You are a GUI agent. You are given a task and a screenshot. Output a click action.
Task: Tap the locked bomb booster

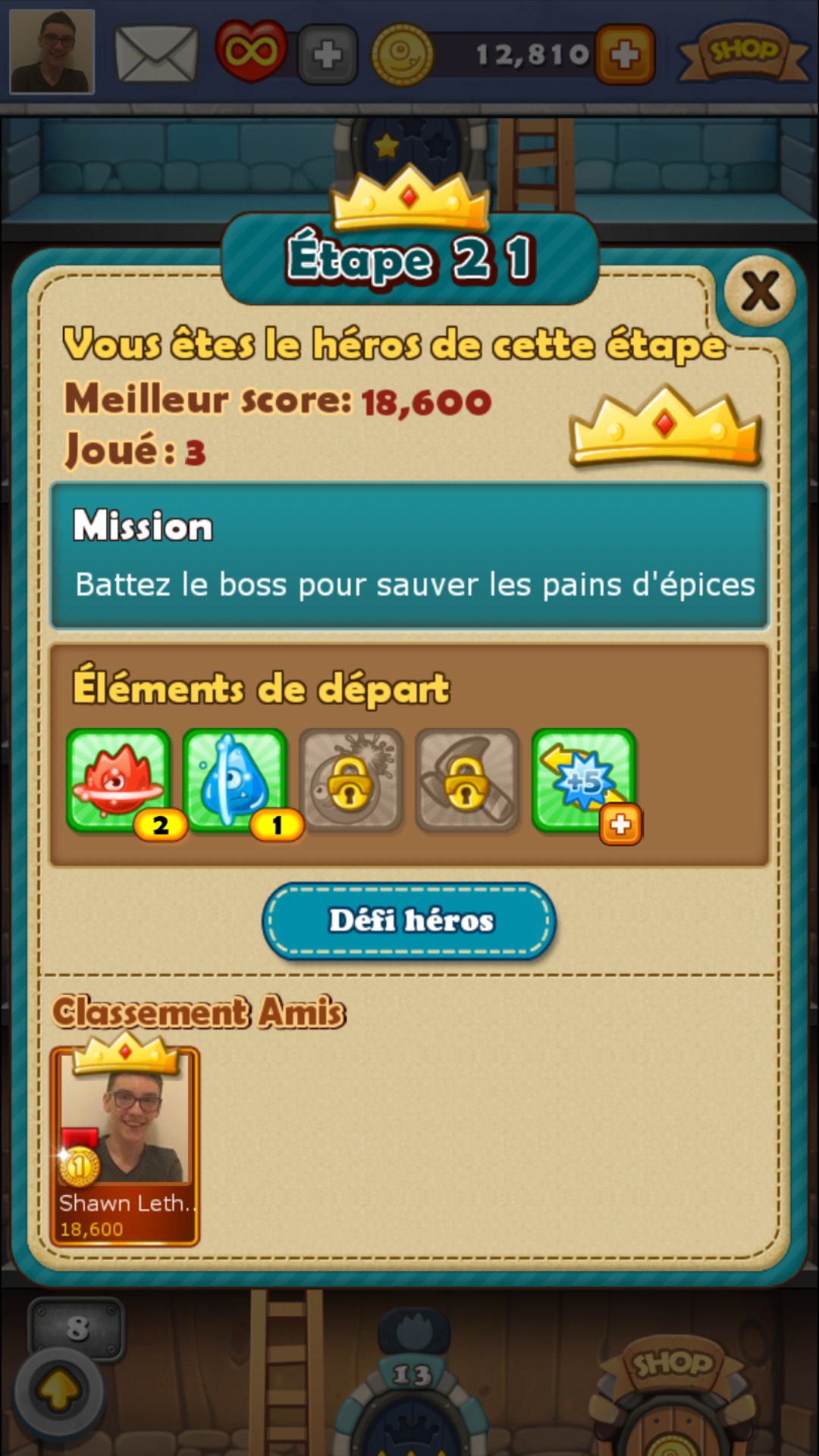(x=351, y=781)
